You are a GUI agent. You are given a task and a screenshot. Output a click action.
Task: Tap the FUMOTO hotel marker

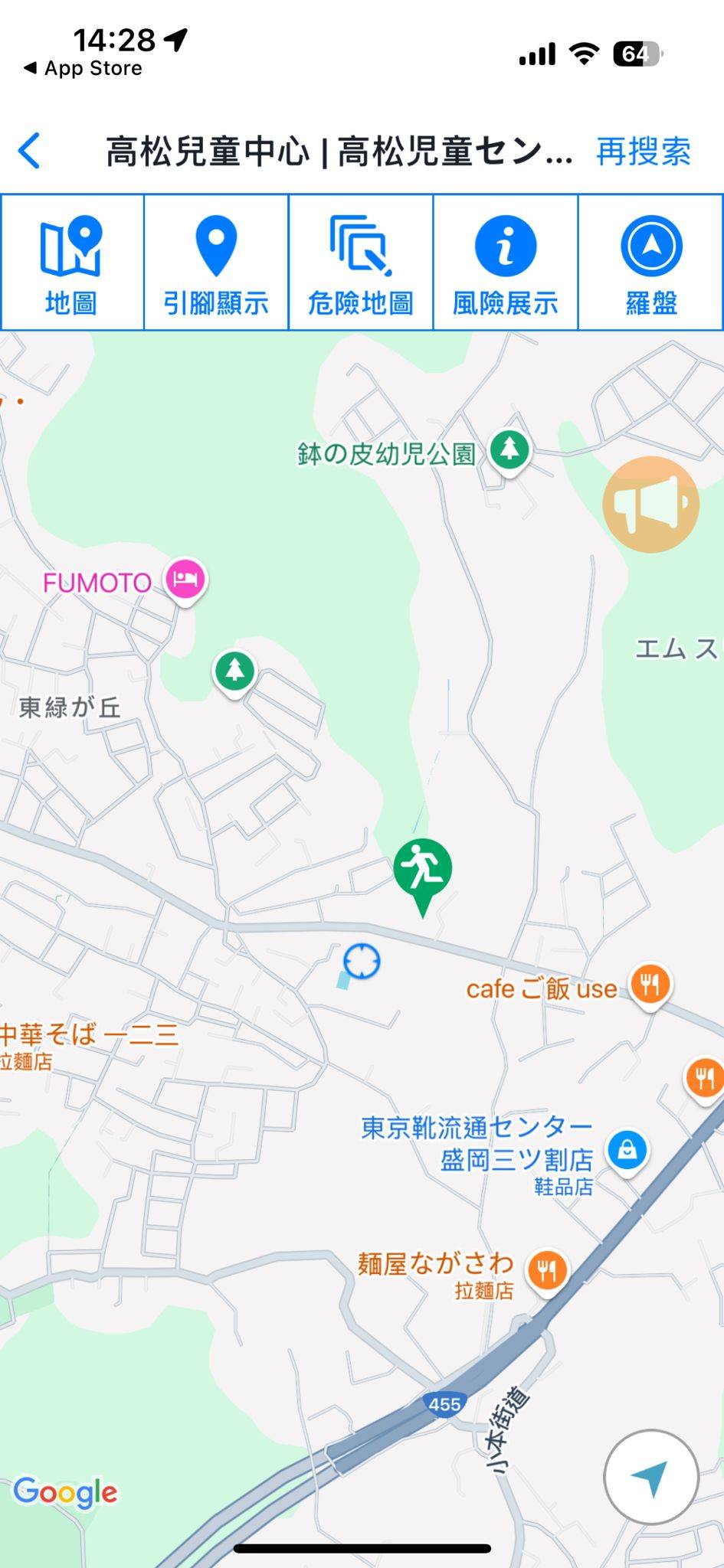tap(185, 581)
